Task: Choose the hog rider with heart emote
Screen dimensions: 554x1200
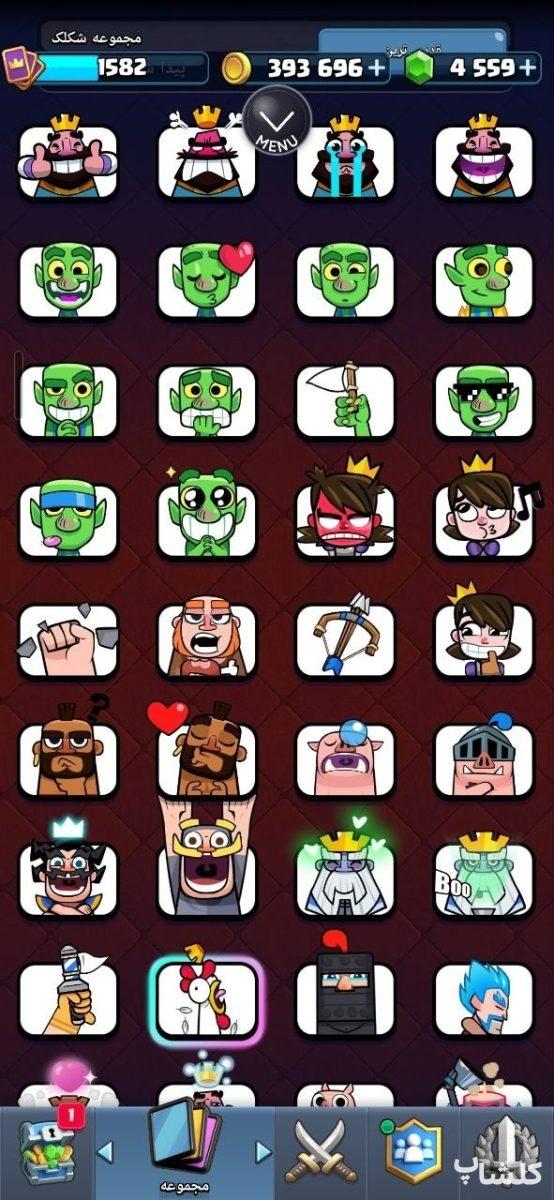Action: [x=206, y=748]
